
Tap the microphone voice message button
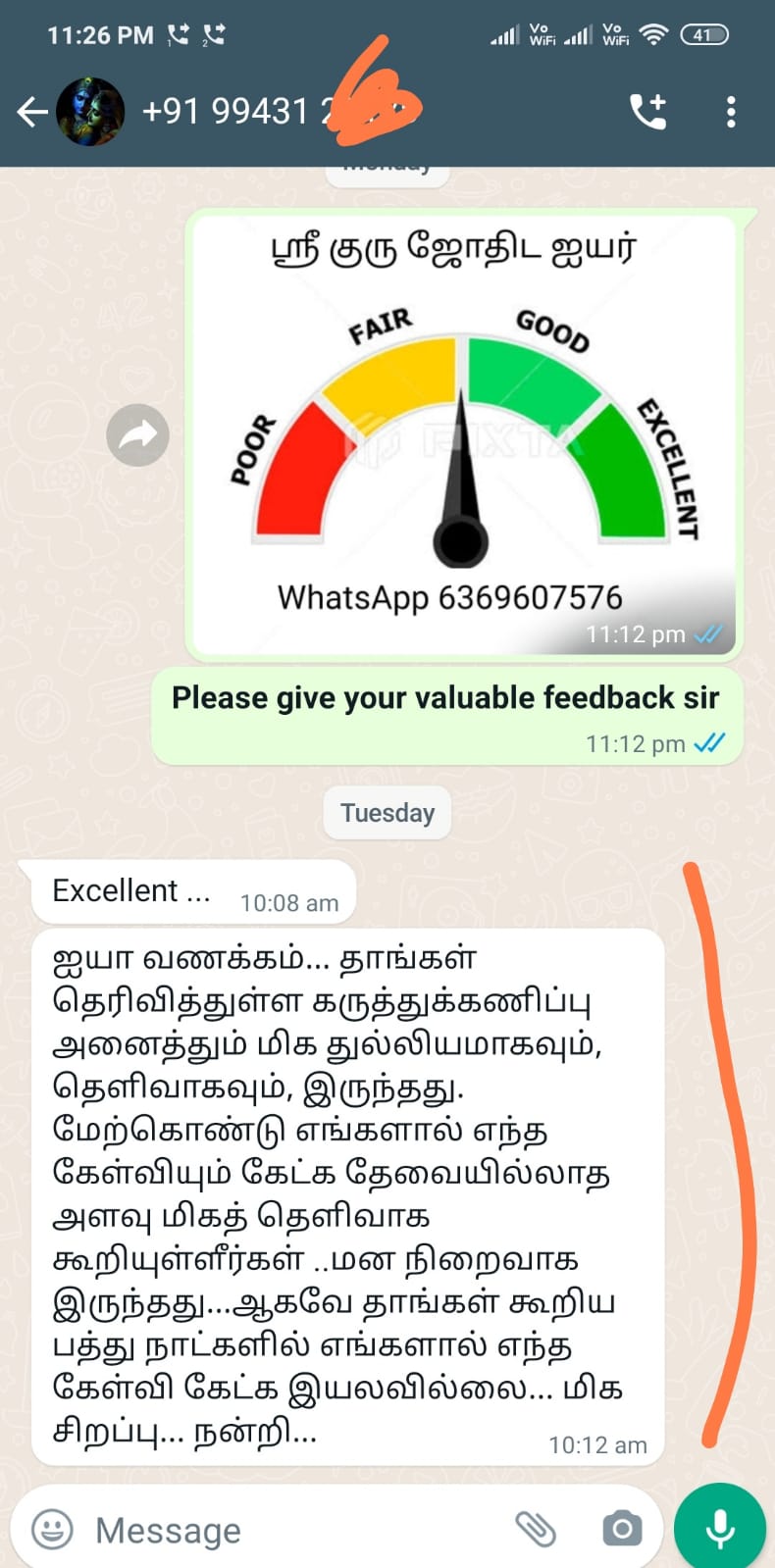(x=720, y=1528)
